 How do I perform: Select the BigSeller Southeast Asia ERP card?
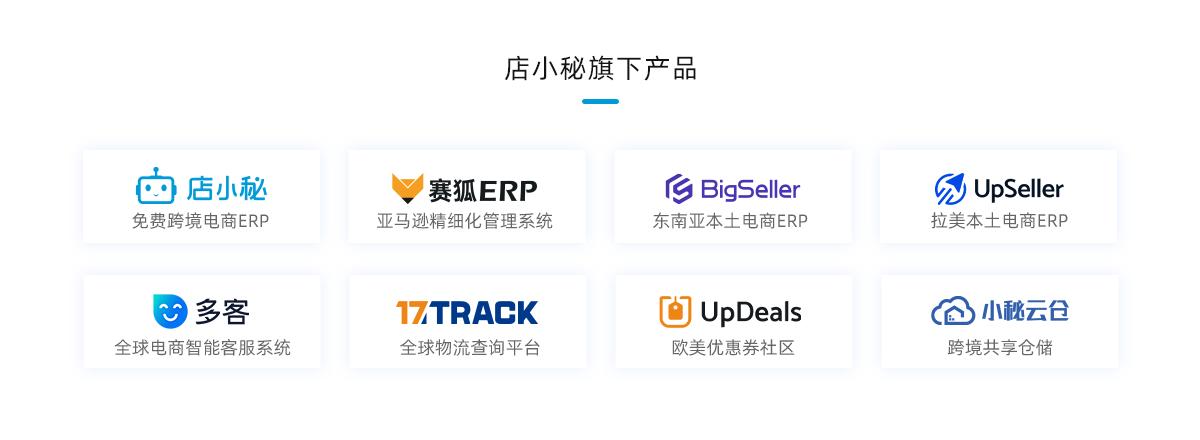pos(732,197)
